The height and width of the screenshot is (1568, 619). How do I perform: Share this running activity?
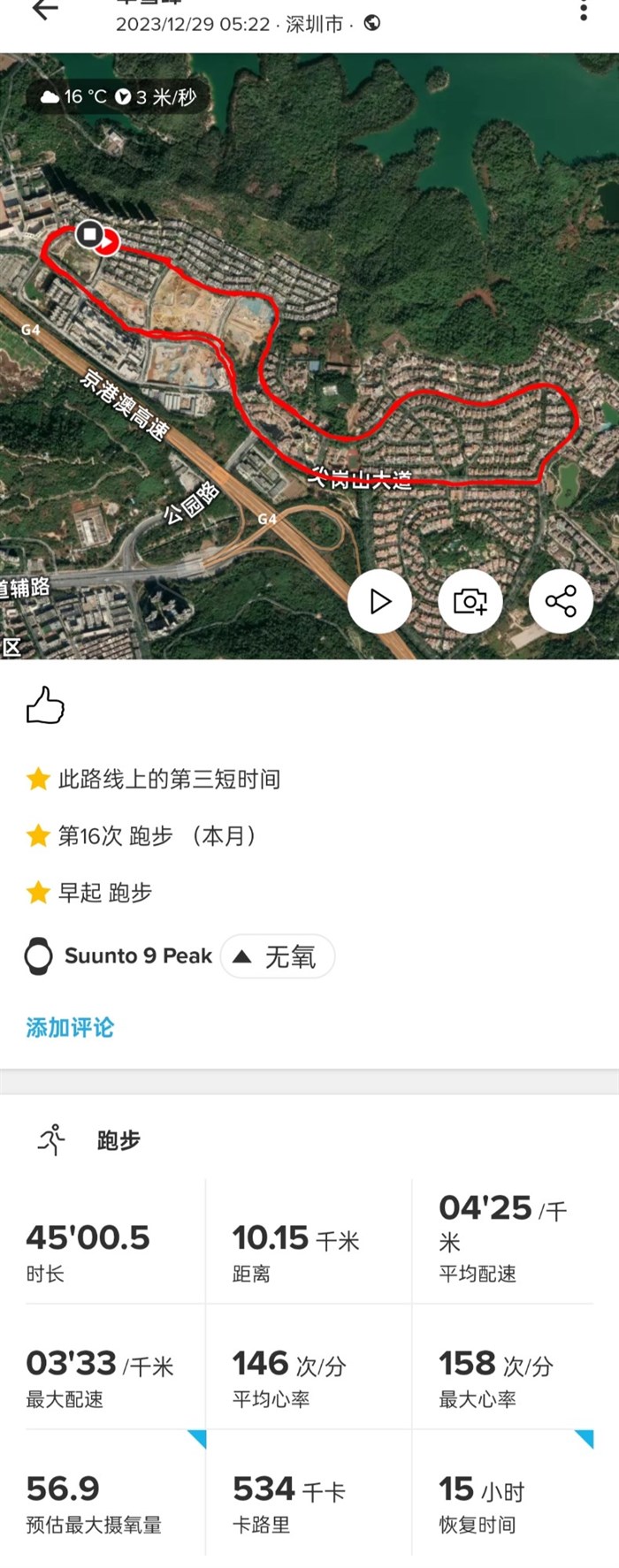(561, 602)
